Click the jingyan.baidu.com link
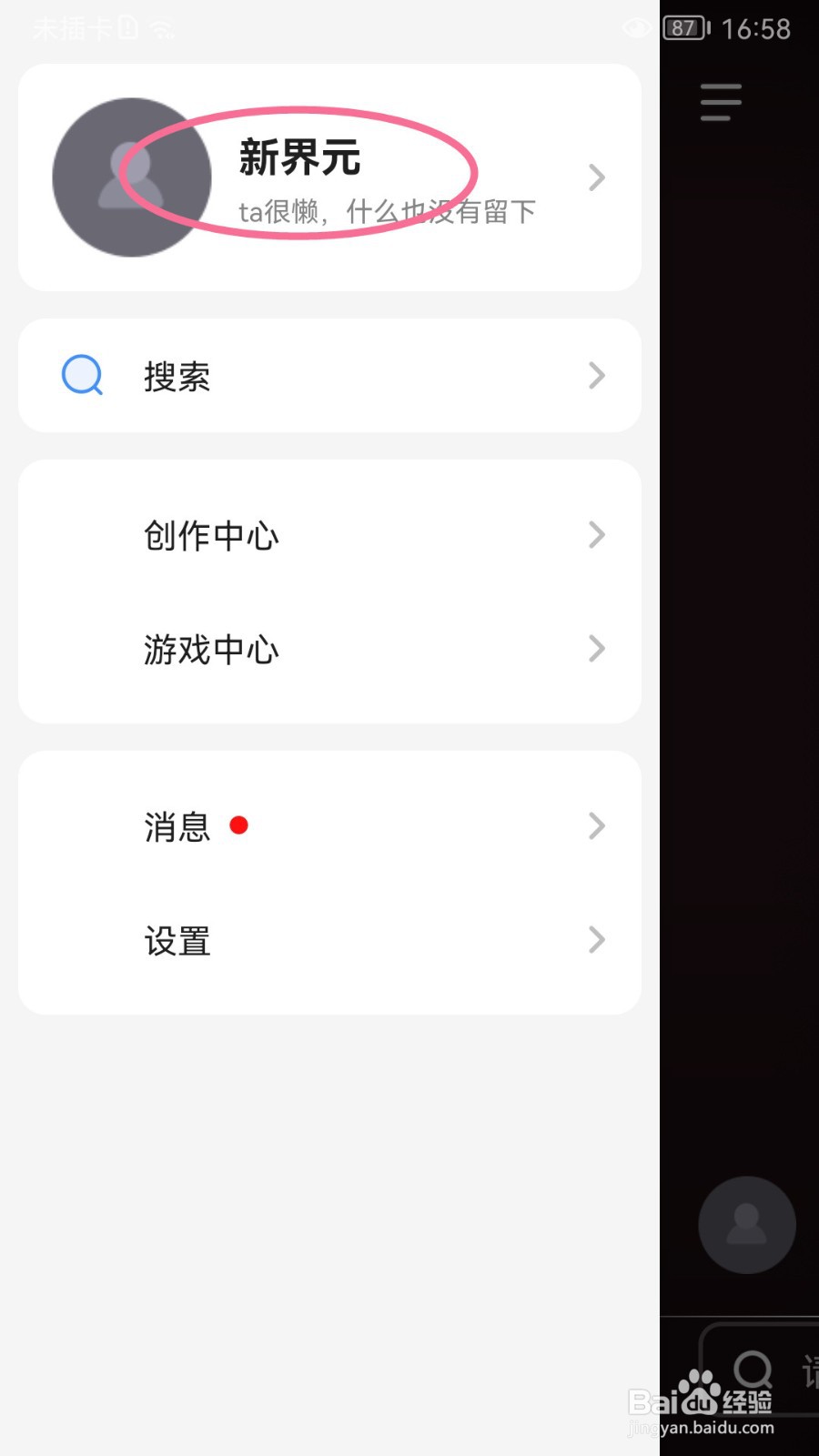This screenshot has width=819, height=1456. (701, 1427)
